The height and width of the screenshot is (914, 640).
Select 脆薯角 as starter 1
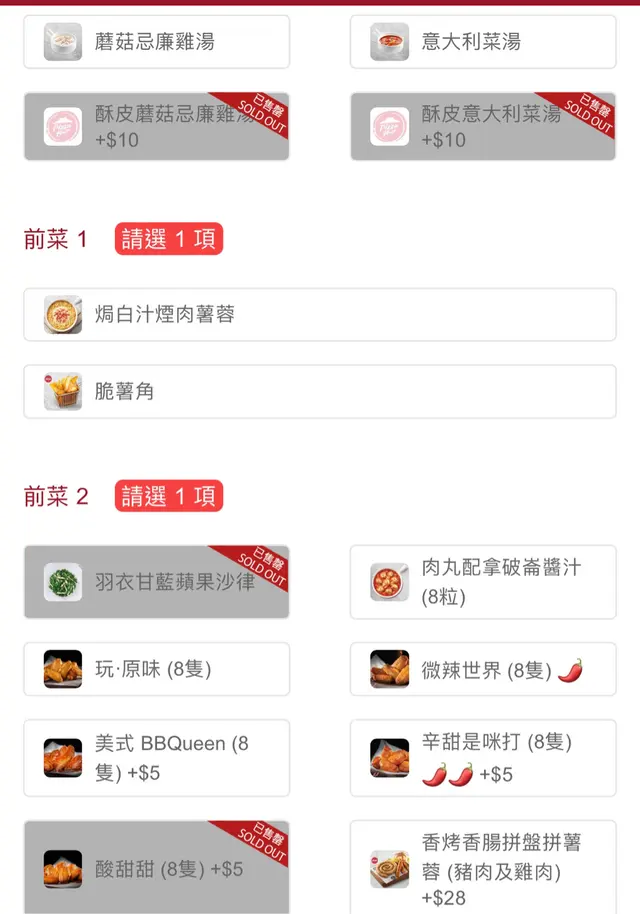320,391
